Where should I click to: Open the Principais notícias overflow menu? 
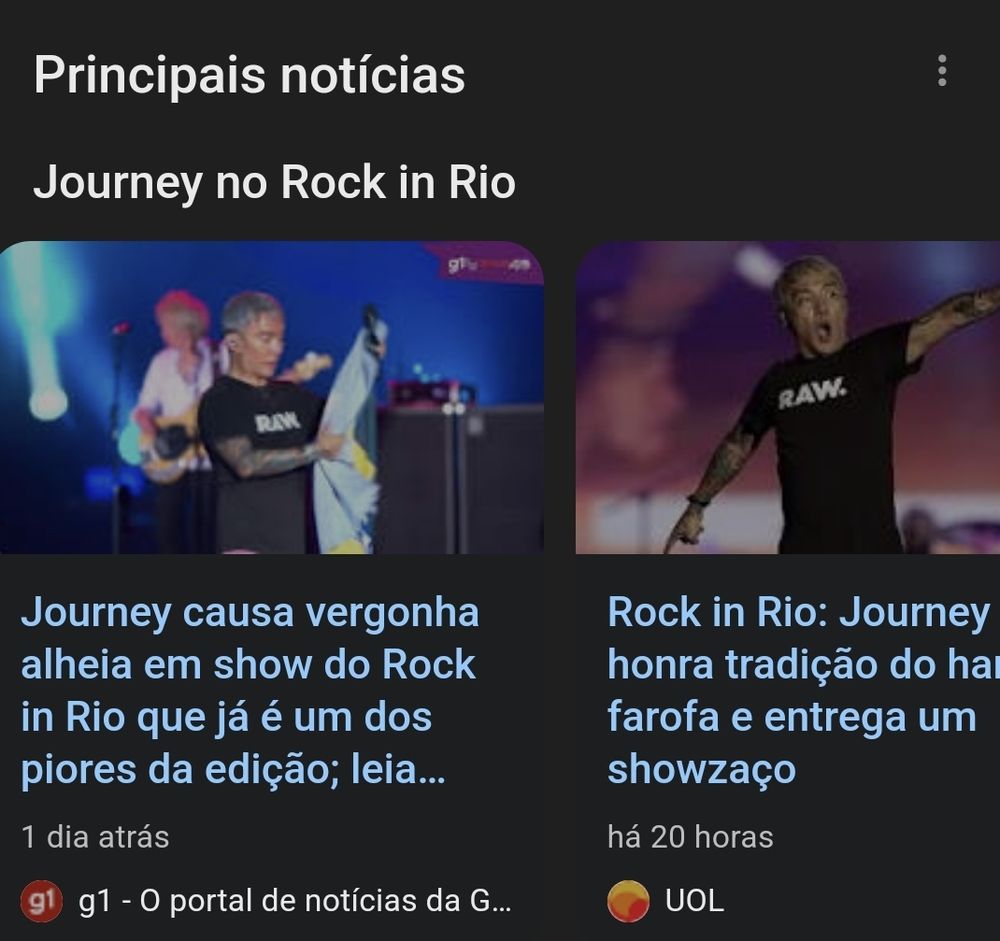(941, 71)
